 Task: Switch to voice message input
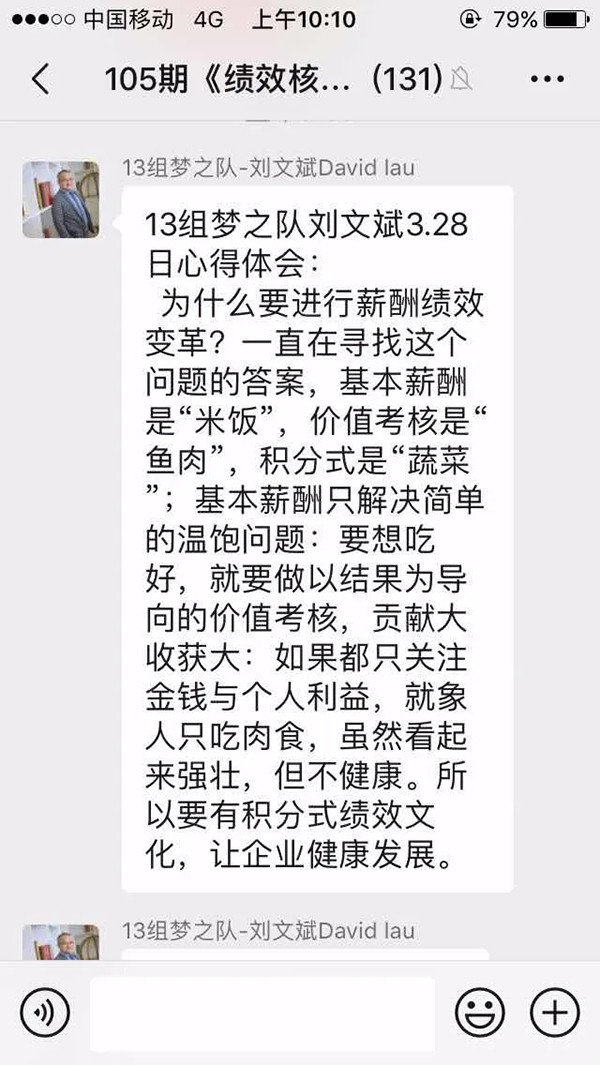pos(45,1014)
